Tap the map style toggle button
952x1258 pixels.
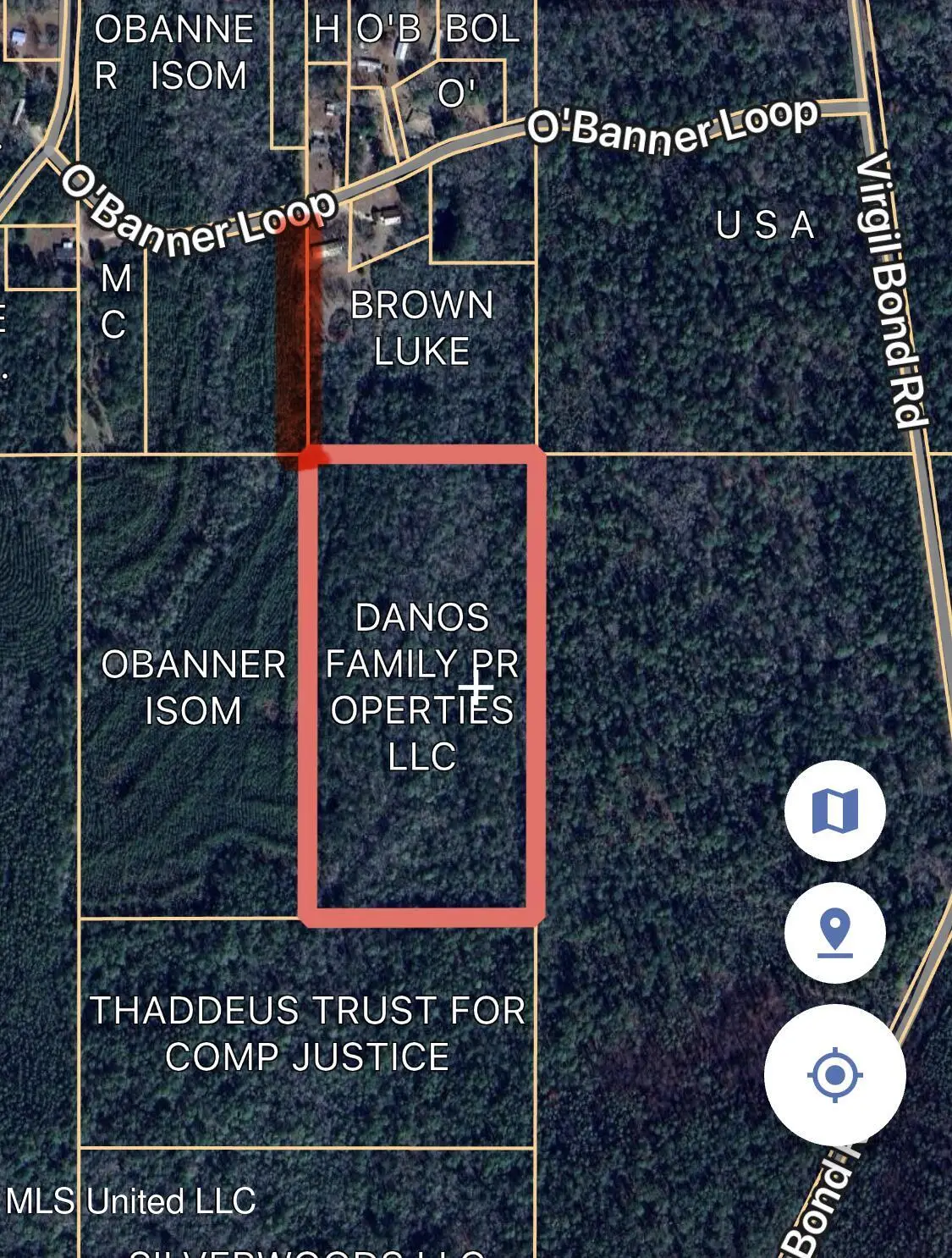pyautogui.click(x=834, y=811)
